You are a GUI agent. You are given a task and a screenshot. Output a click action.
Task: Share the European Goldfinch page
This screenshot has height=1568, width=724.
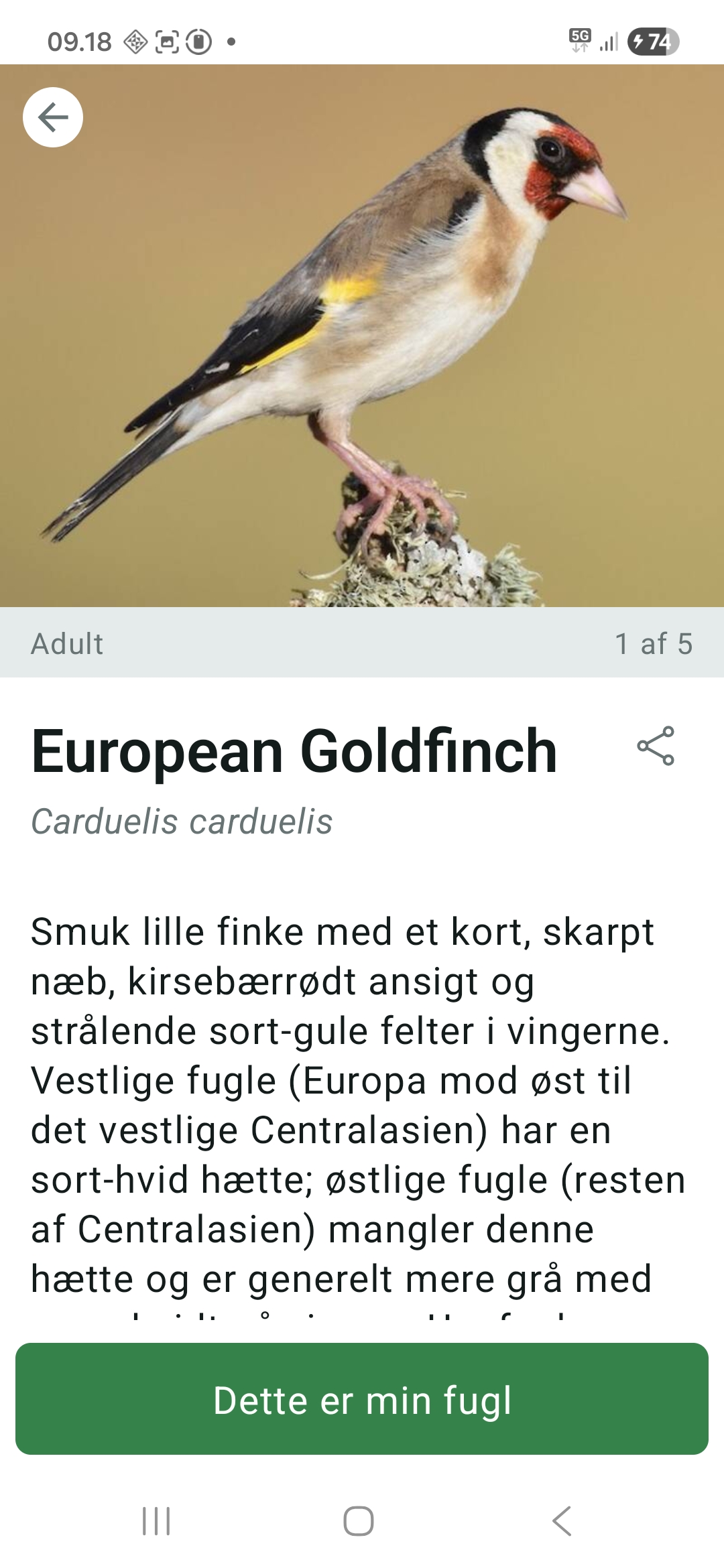[x=656, y=746]
